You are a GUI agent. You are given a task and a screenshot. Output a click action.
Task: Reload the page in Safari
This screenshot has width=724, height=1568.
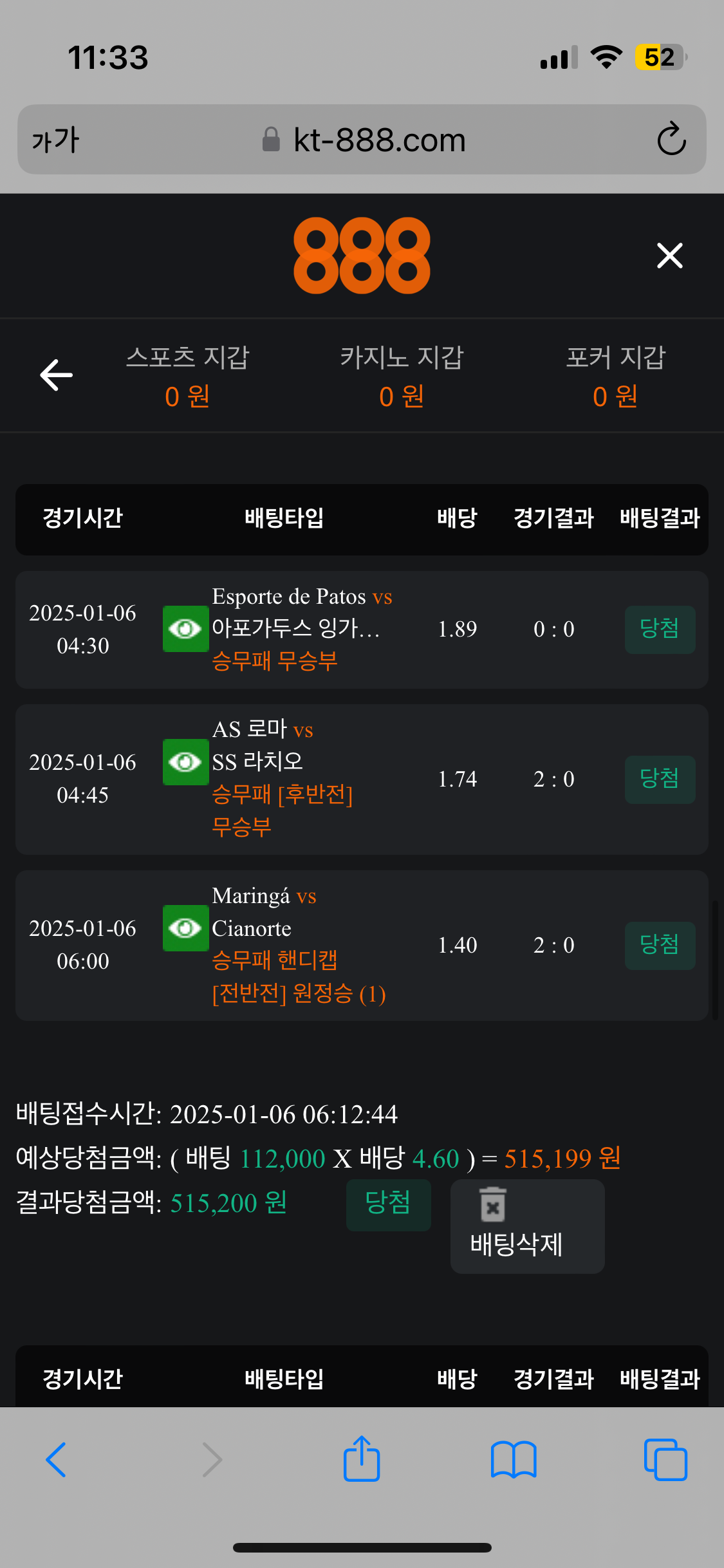click(671, 139)
